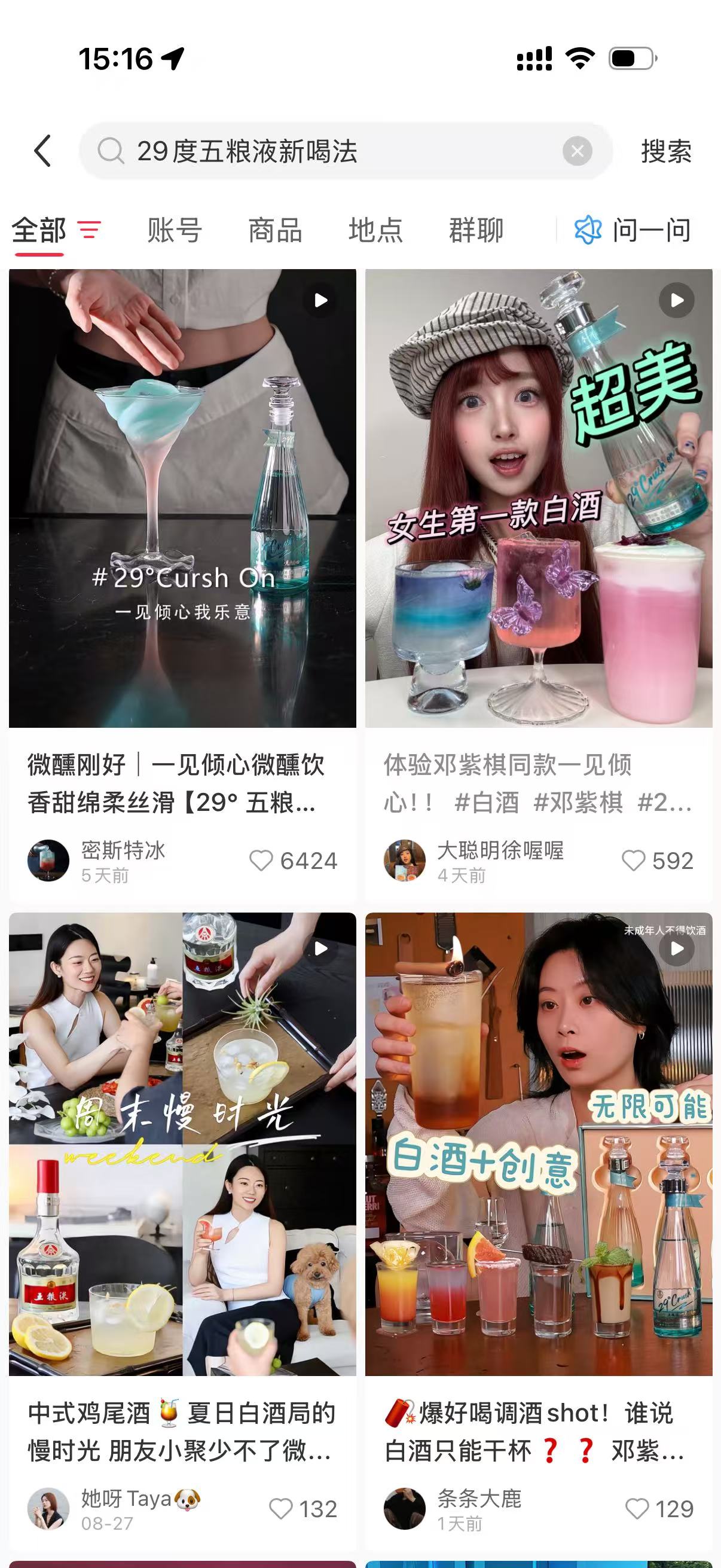Open 问一问 AI assistant
Viewport: 721px width, 1568px height.
pyautogui.click(x=633, y=231)
